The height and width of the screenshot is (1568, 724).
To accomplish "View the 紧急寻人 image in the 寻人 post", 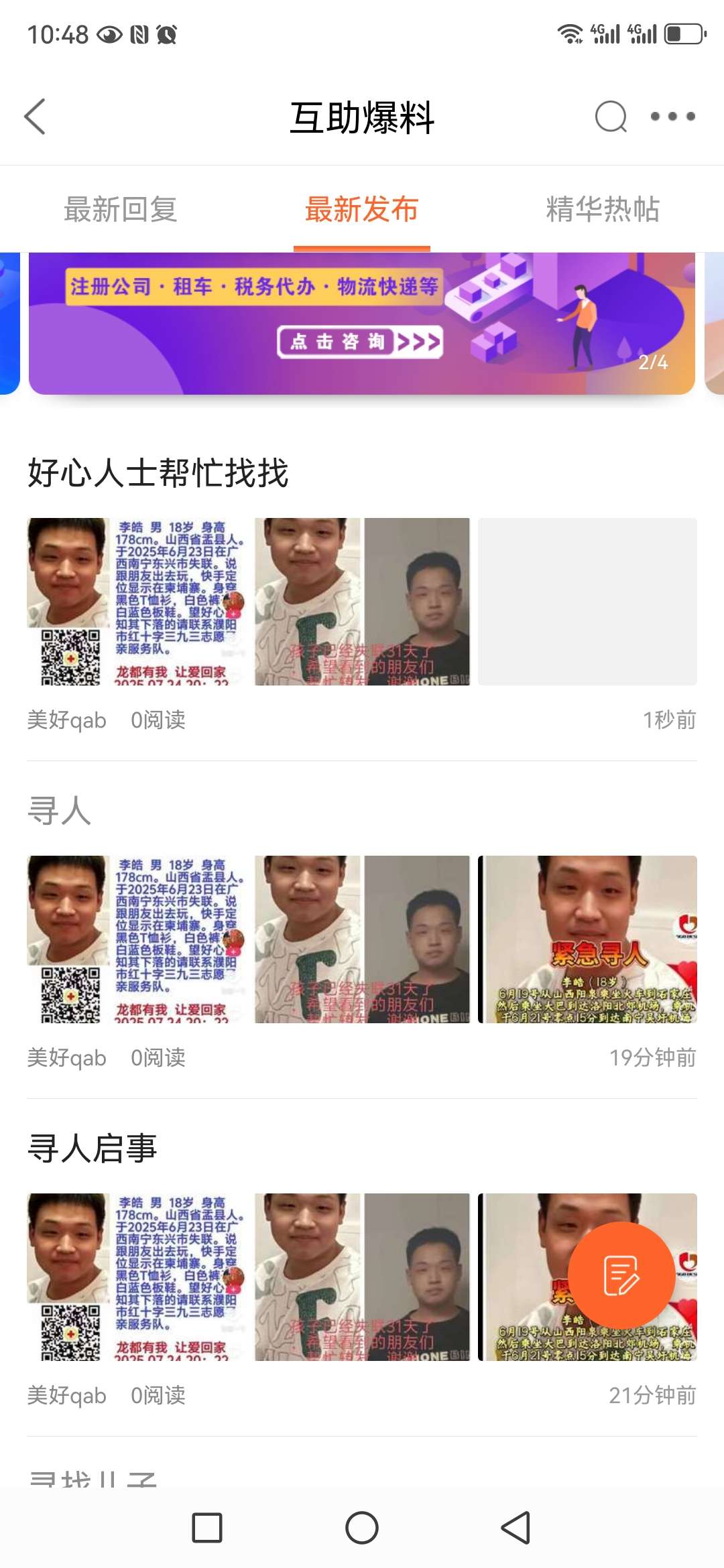I will pos(587,939).
